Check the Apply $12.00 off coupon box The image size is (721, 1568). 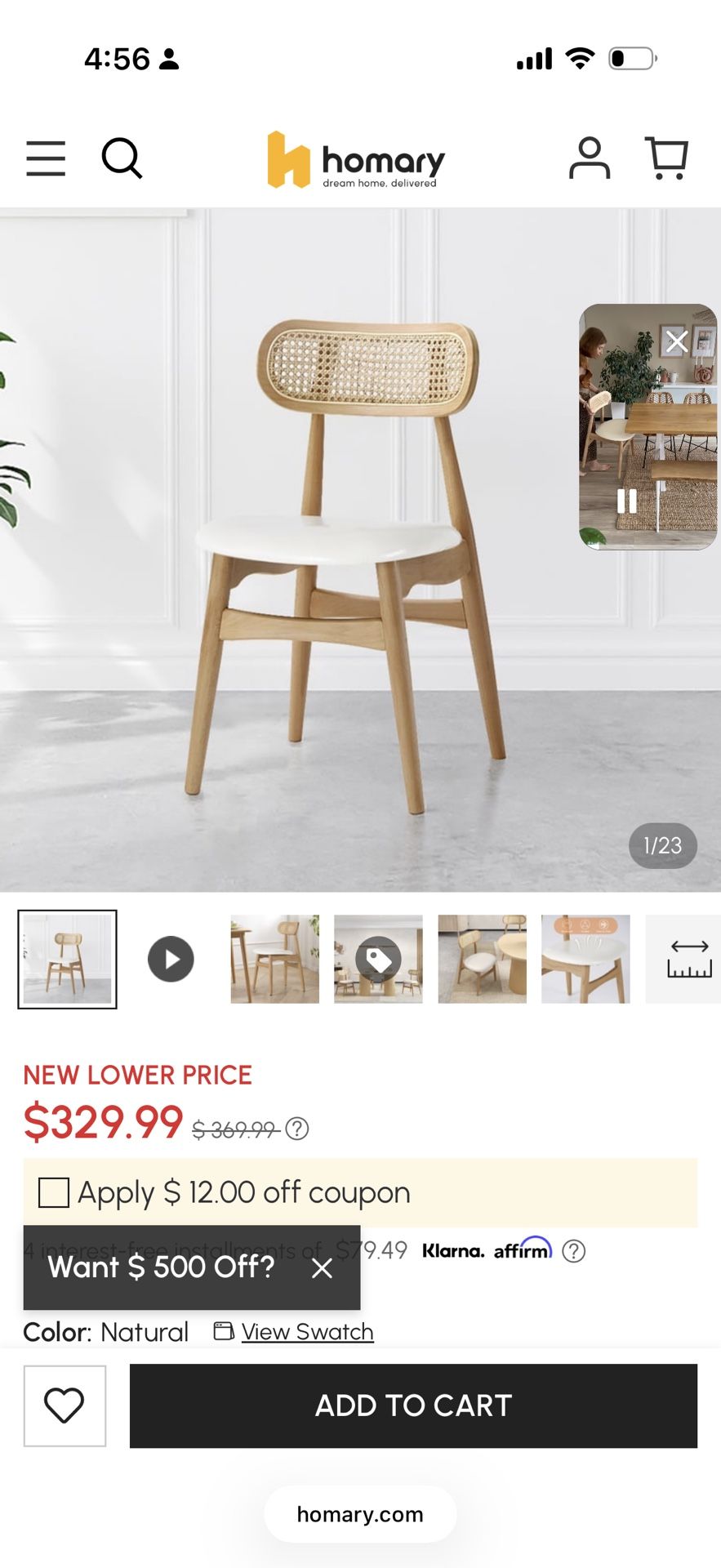coord(54,1192)
